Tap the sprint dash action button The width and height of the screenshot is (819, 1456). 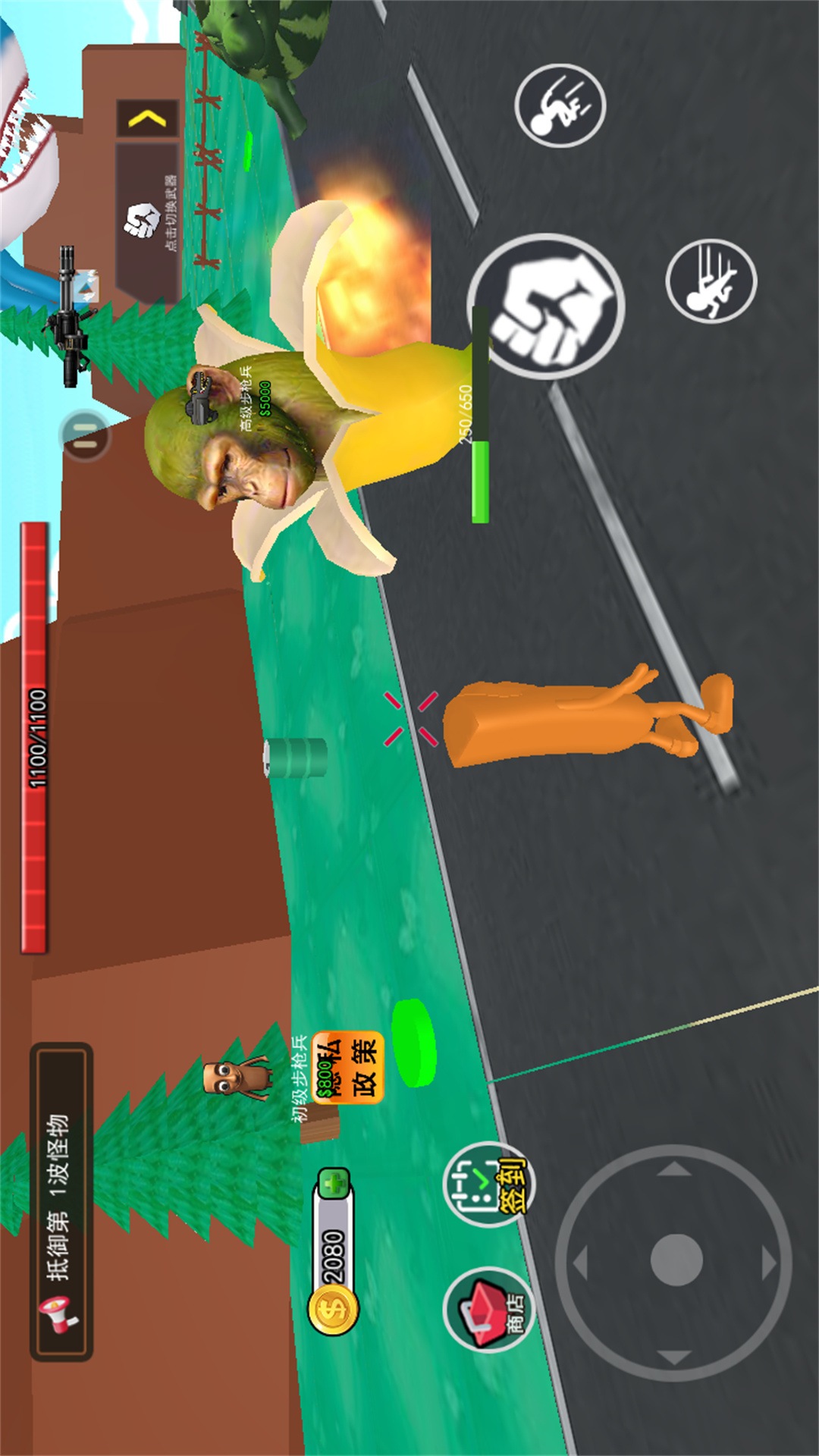(x=711, y=281)
